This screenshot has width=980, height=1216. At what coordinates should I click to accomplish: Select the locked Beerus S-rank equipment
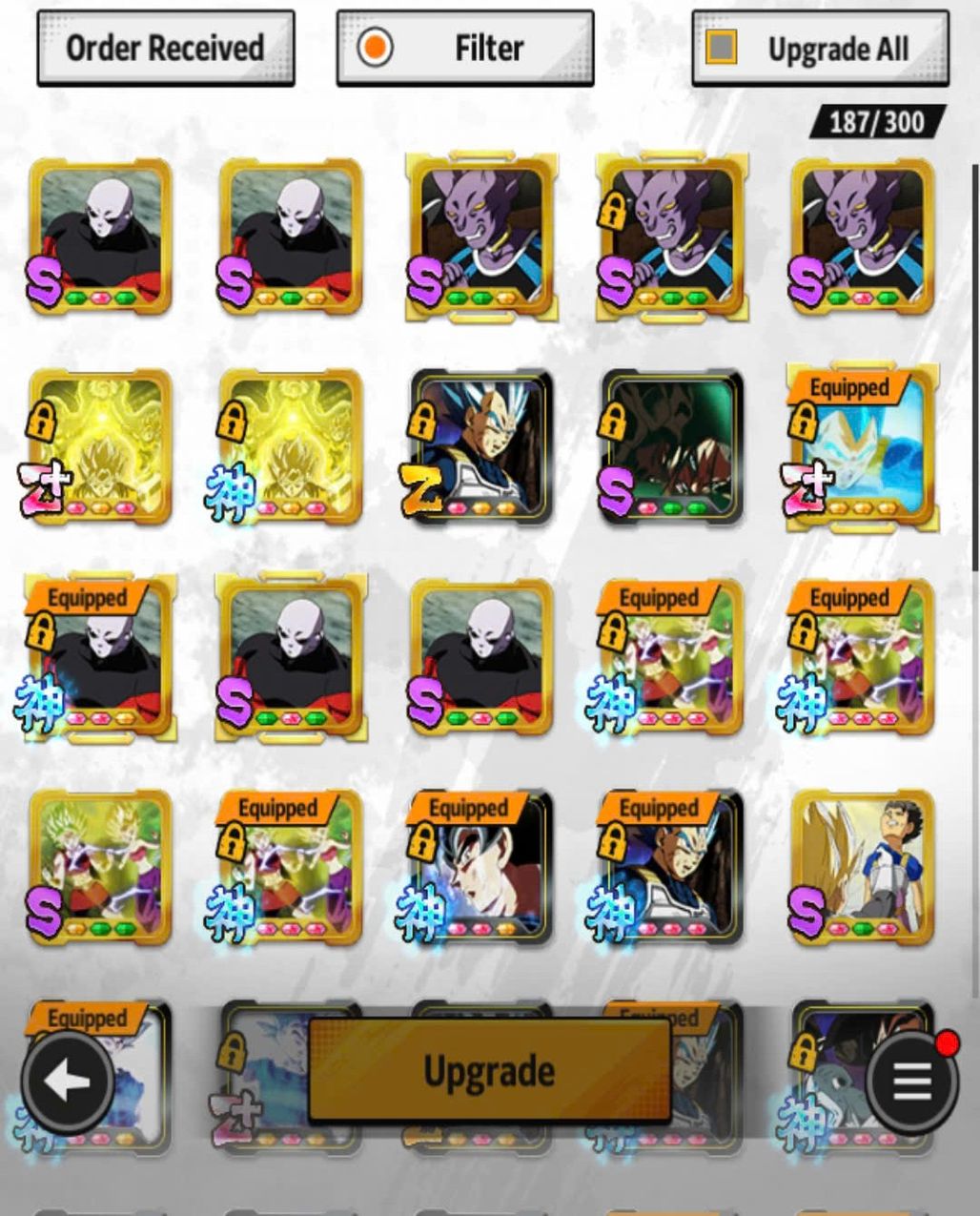click(x=672, y=237)
